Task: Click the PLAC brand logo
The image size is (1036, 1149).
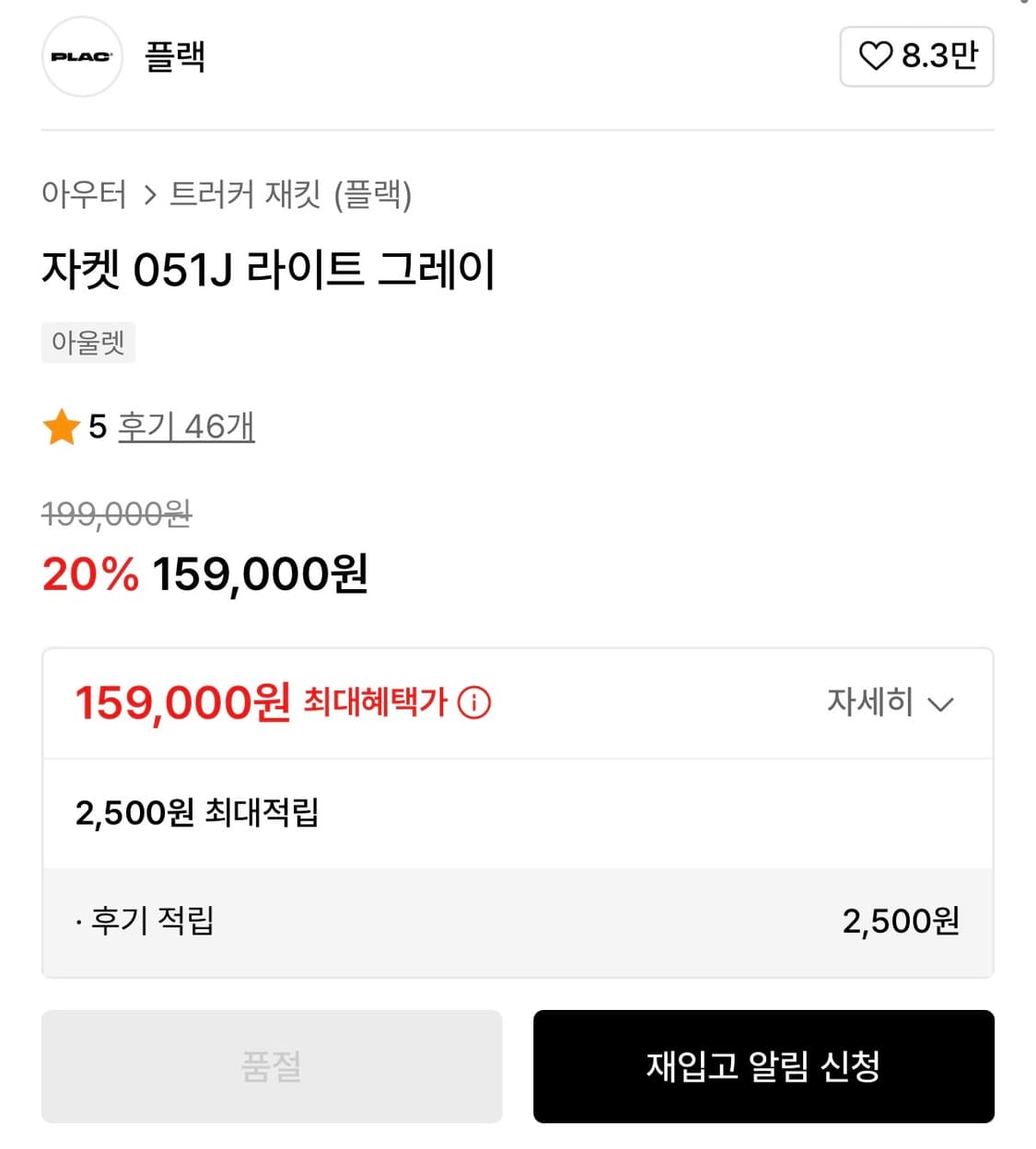Action: click(x=82, y=57)
